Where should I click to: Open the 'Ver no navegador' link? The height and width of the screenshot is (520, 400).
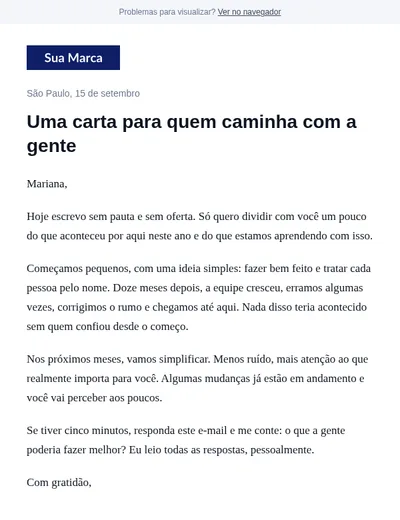249,12
